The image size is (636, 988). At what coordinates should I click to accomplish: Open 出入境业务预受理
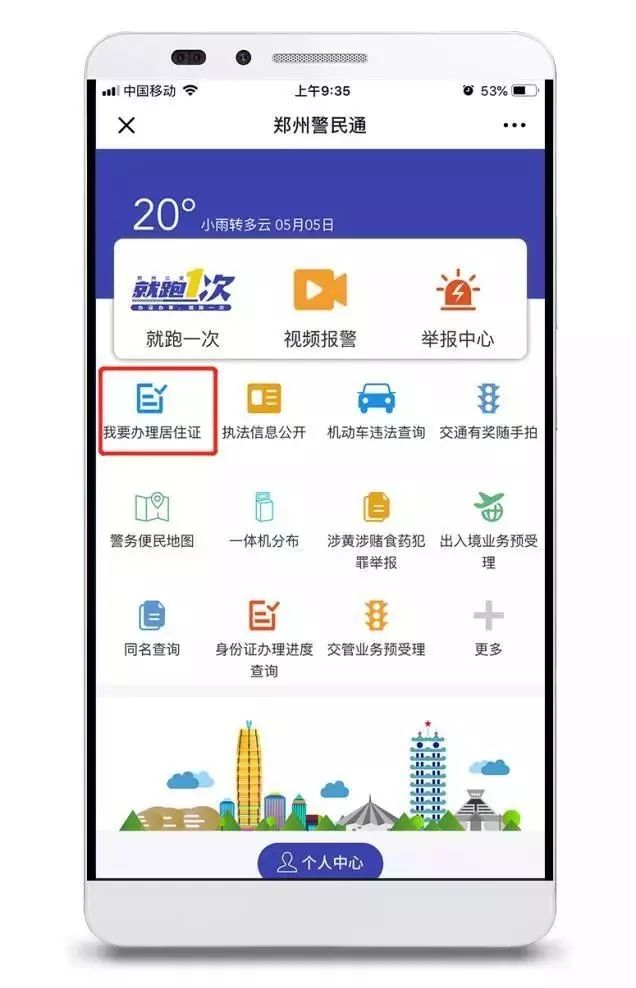click(x=488, y=528)
